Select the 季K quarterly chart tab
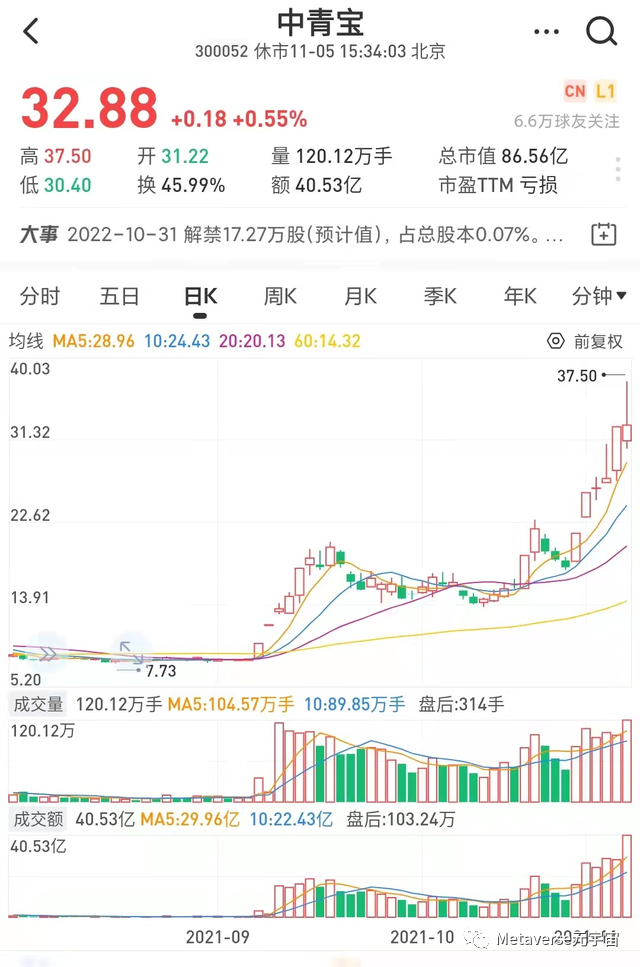 (x=440, y=296)
